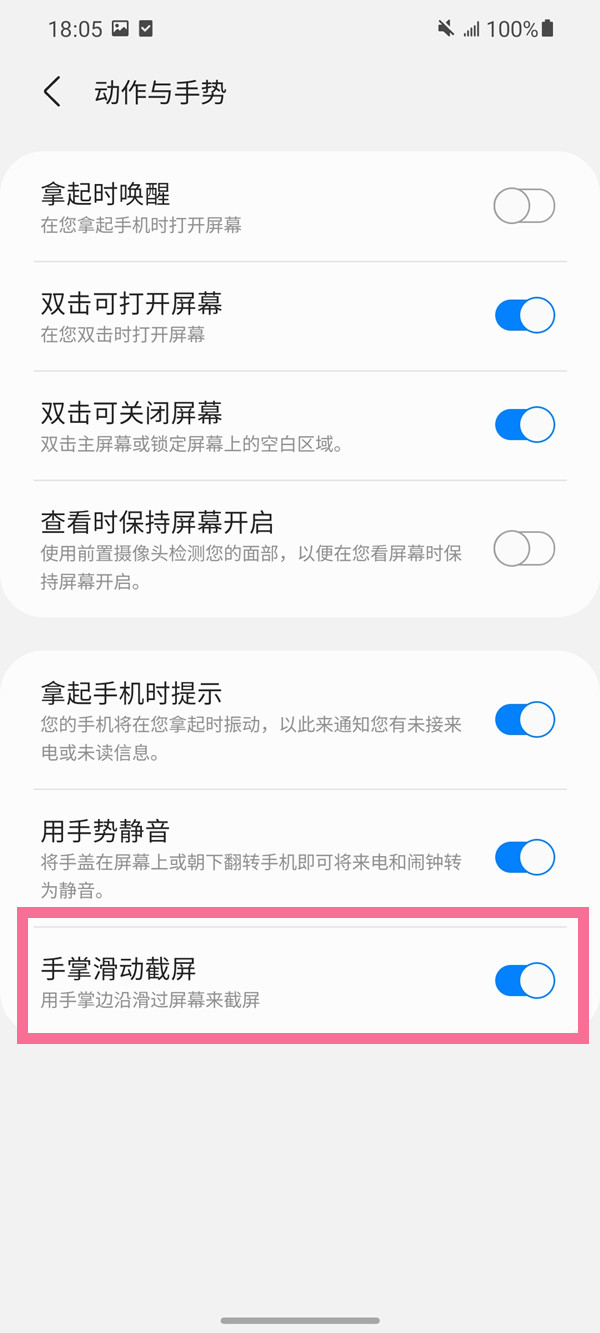Switch off 用手势静音 toggle
This screenshot has height=1333, width=600.
tap(524, 858)
